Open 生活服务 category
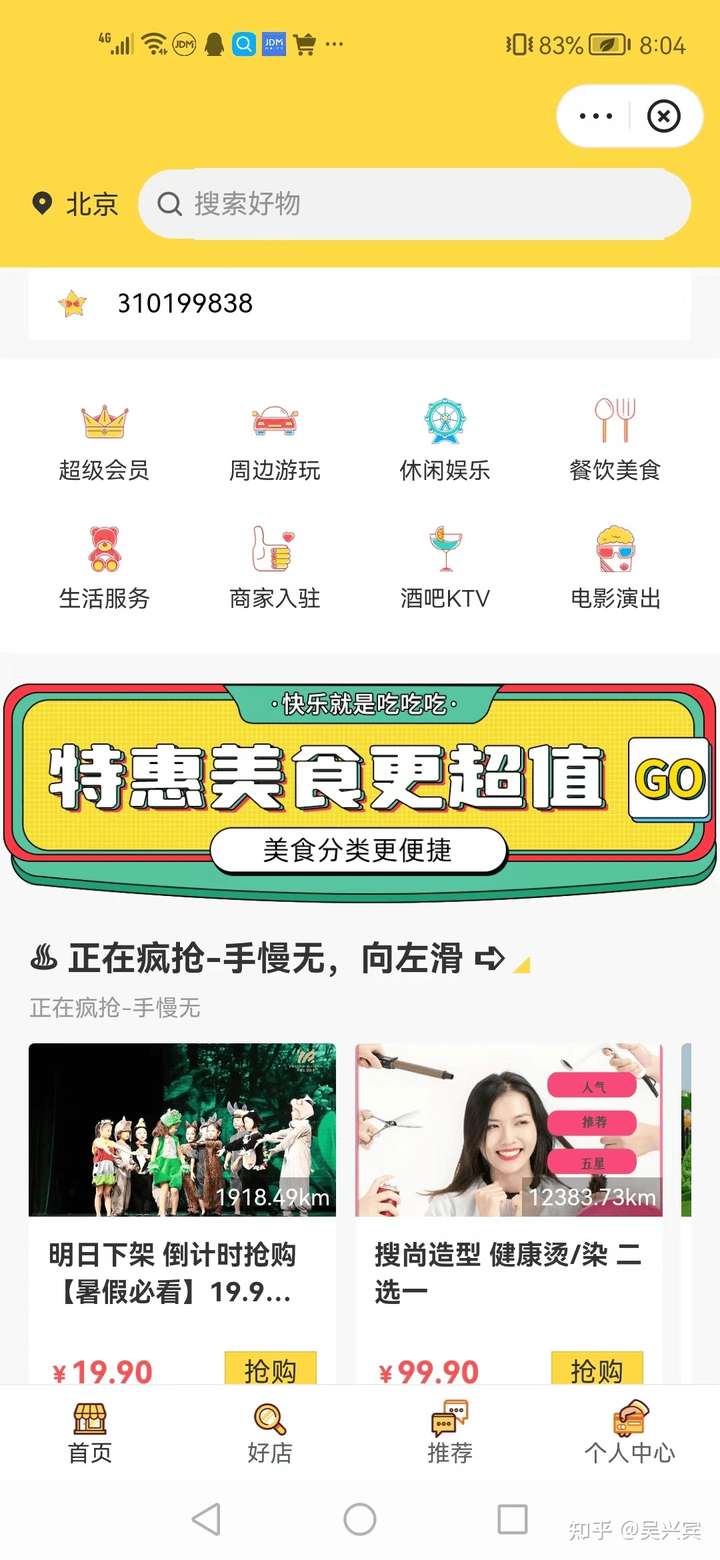Image resolution: width=720 pixels, height=1560 pixels. click(x=104, y=569)
